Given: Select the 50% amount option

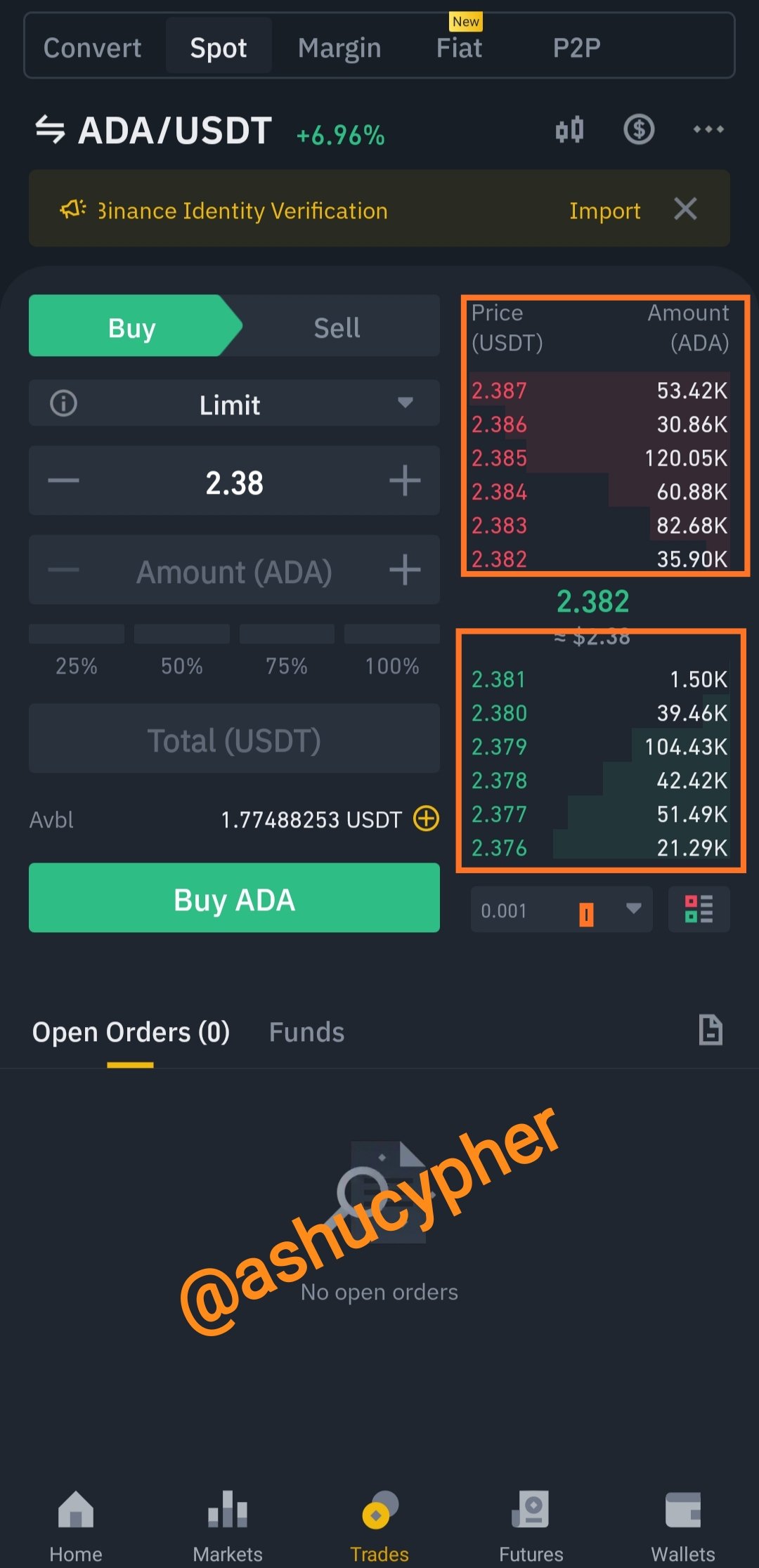Looking at the screenshot, I should [181, 652].
